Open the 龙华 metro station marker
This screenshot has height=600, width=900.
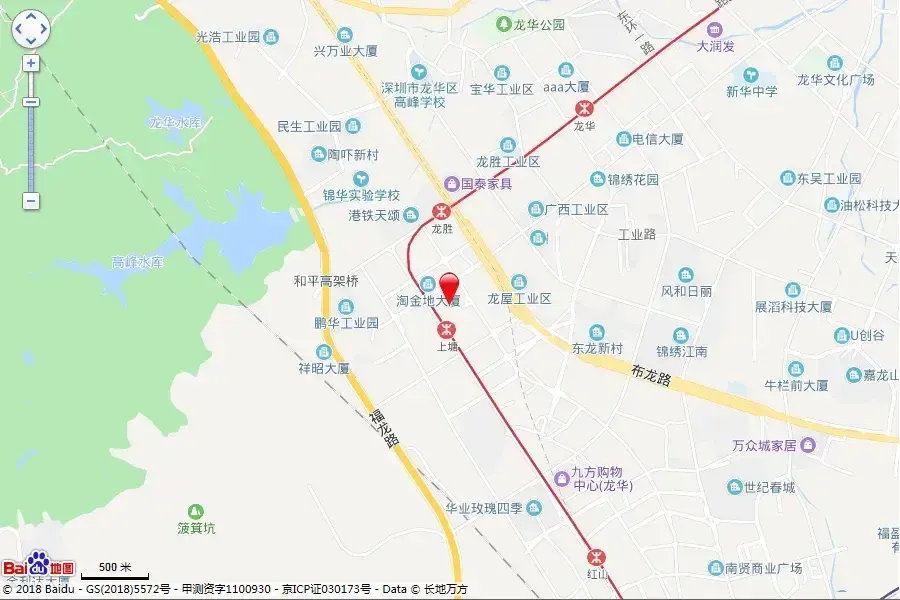pos(584,109)
